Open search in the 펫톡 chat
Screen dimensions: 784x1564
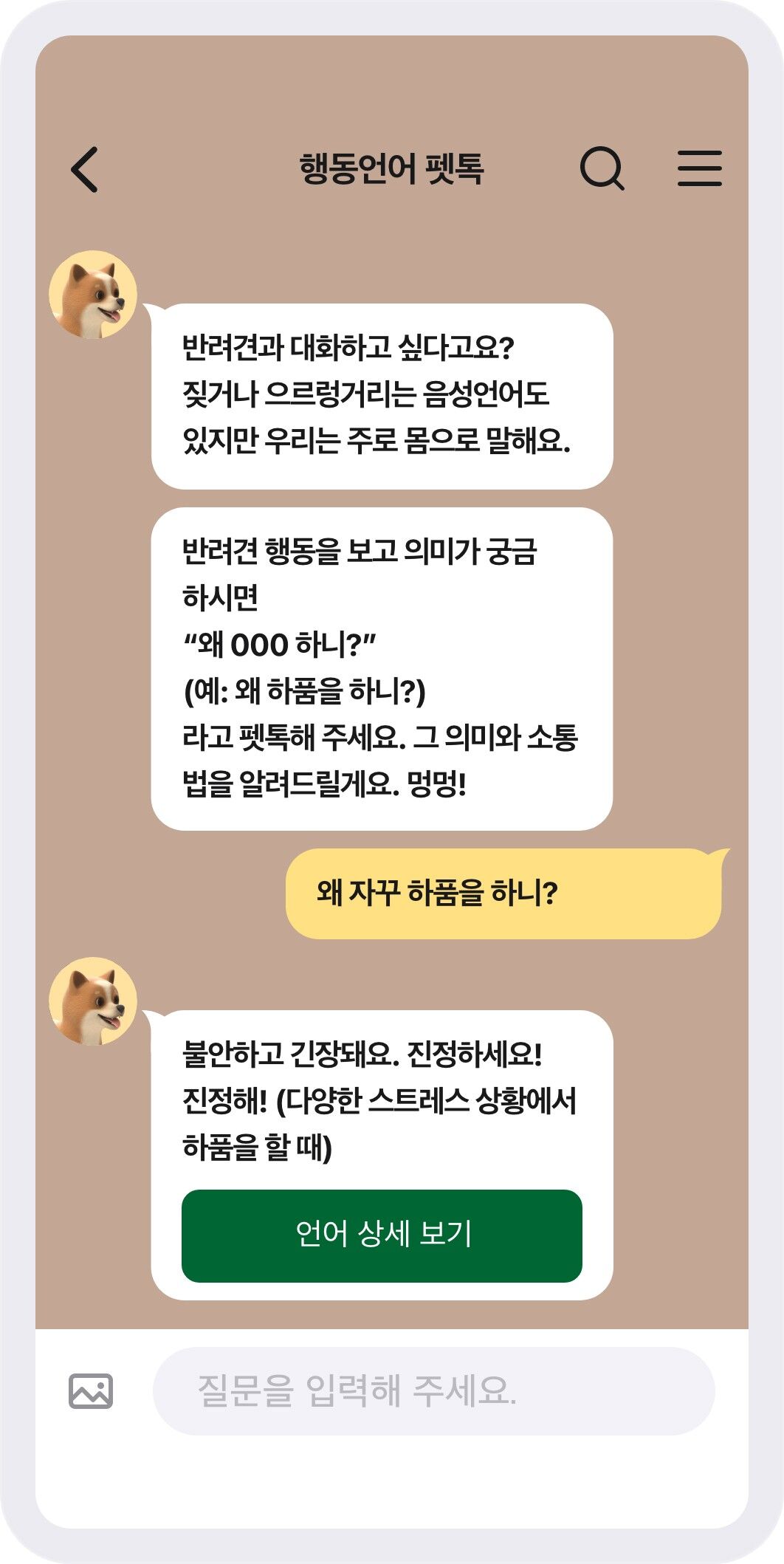602,169
